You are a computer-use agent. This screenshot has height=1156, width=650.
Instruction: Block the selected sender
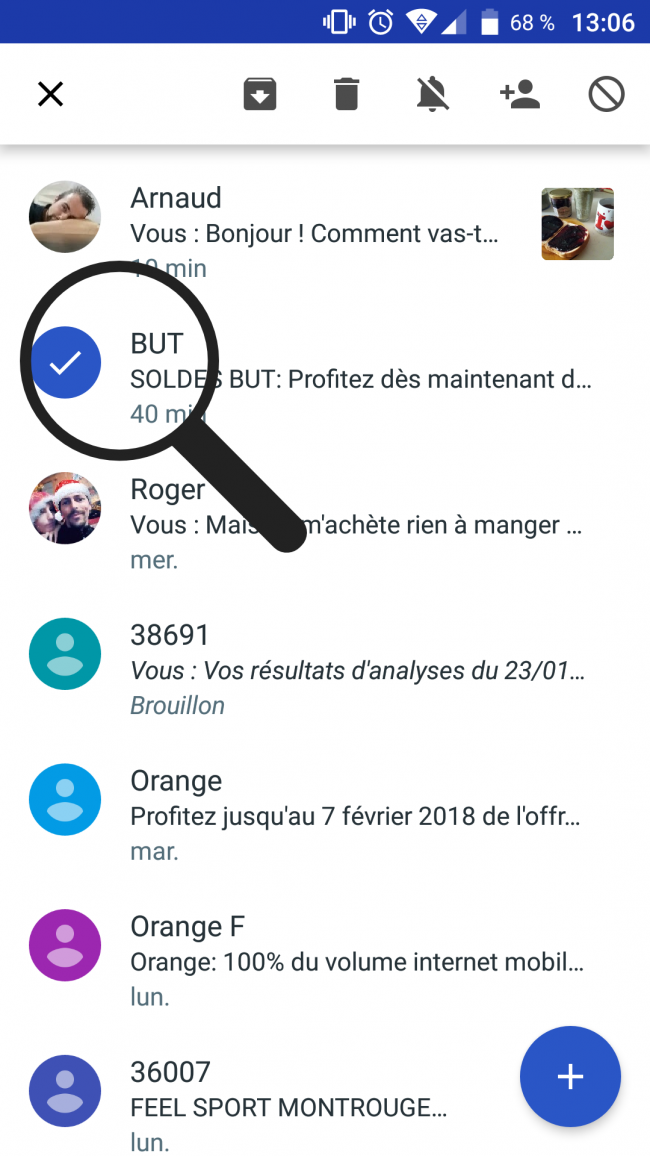click(x=606, y=95)
